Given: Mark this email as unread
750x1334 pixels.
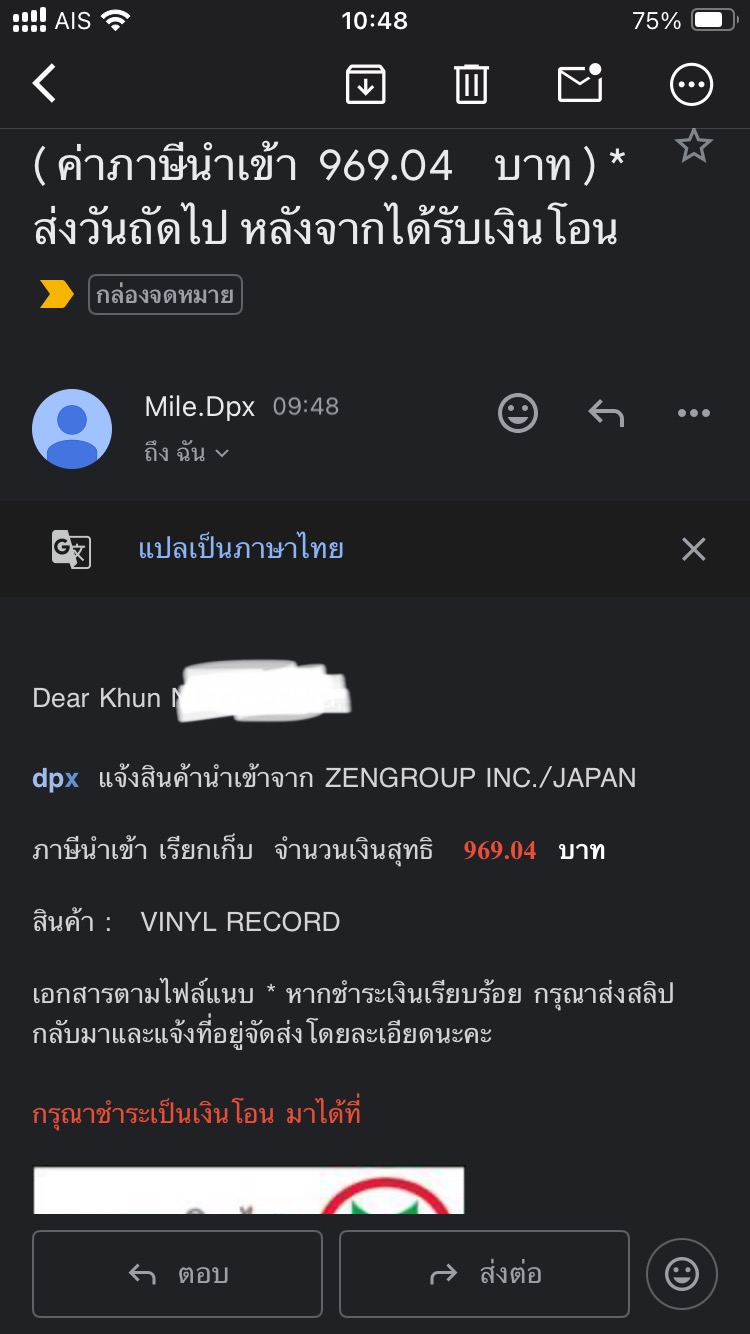Looking at the screenshot, I should tap(580, 83).
